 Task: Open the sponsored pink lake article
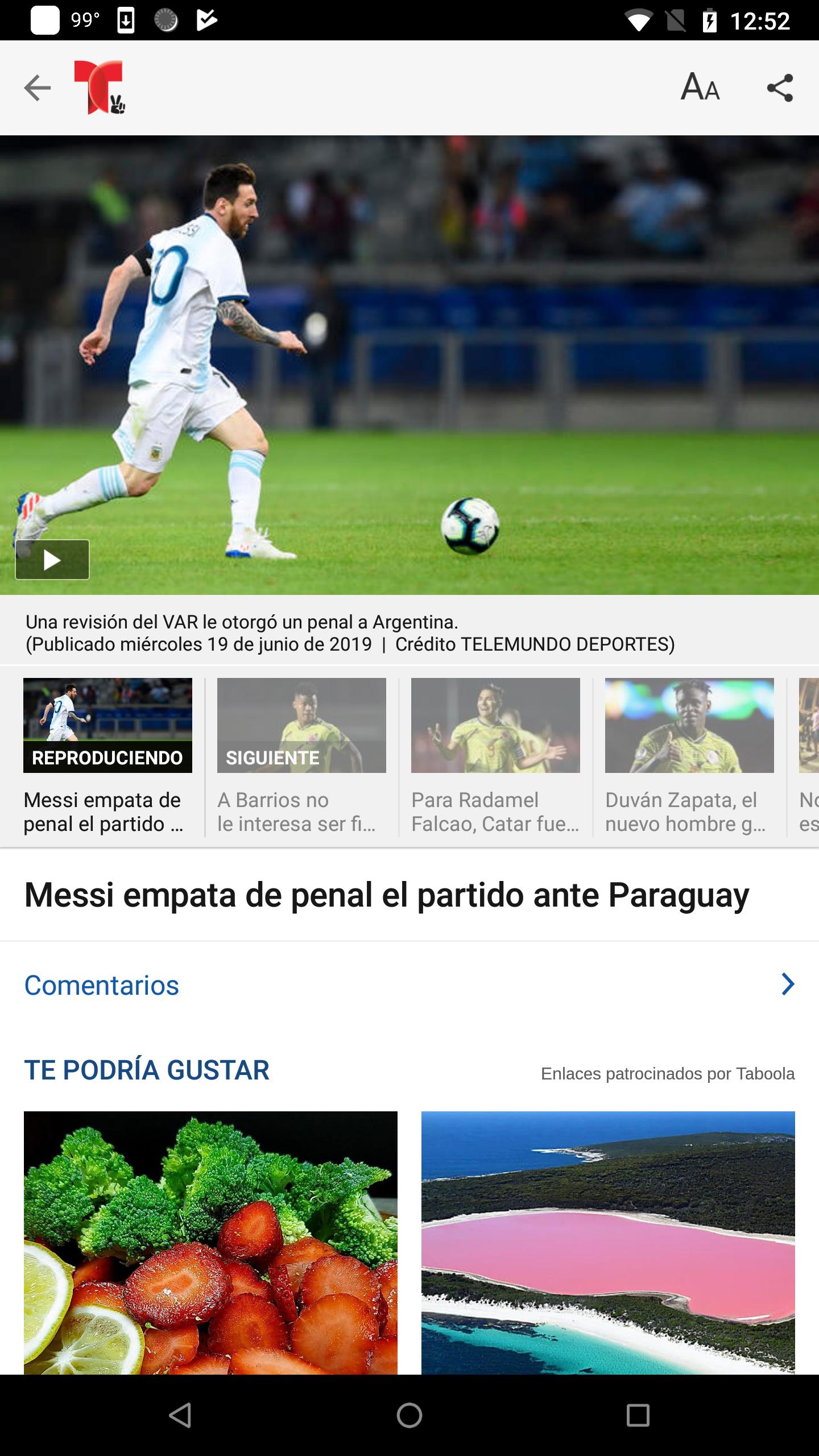click(608, 1243)
